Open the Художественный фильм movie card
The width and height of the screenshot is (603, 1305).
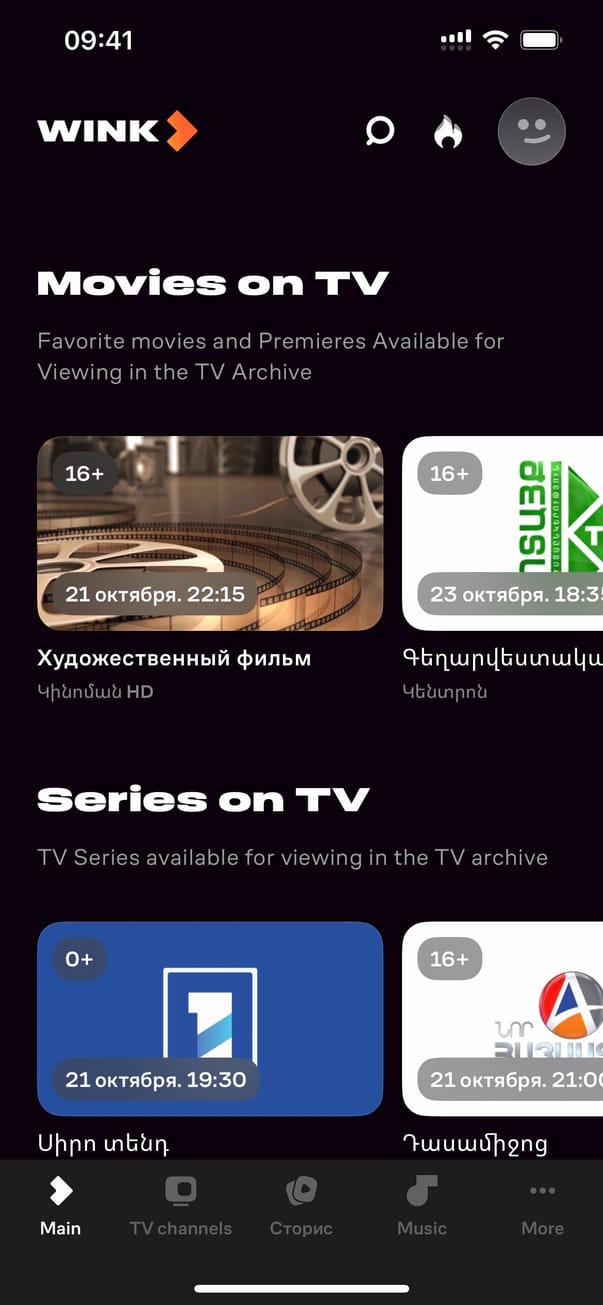(x=210, y=533)
